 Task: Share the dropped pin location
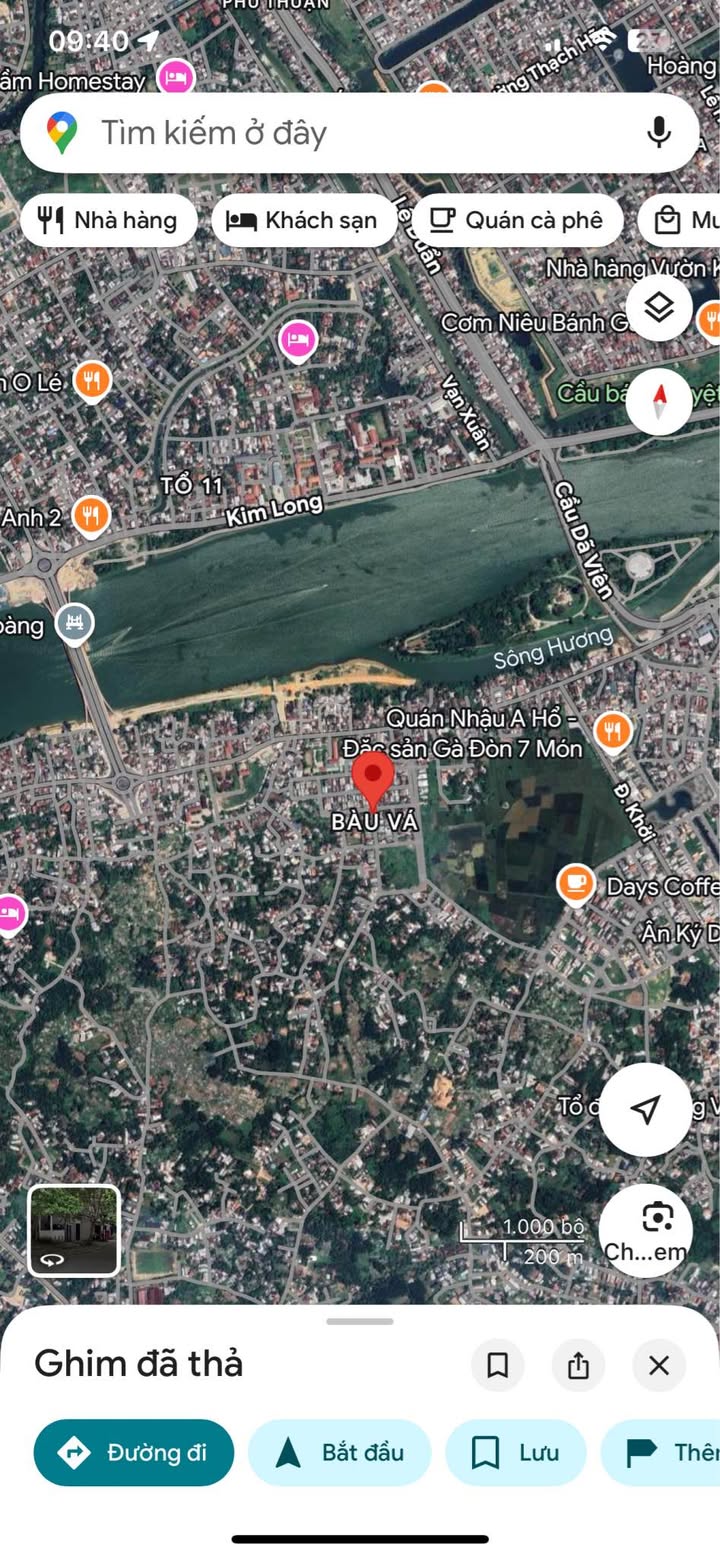578,1365
